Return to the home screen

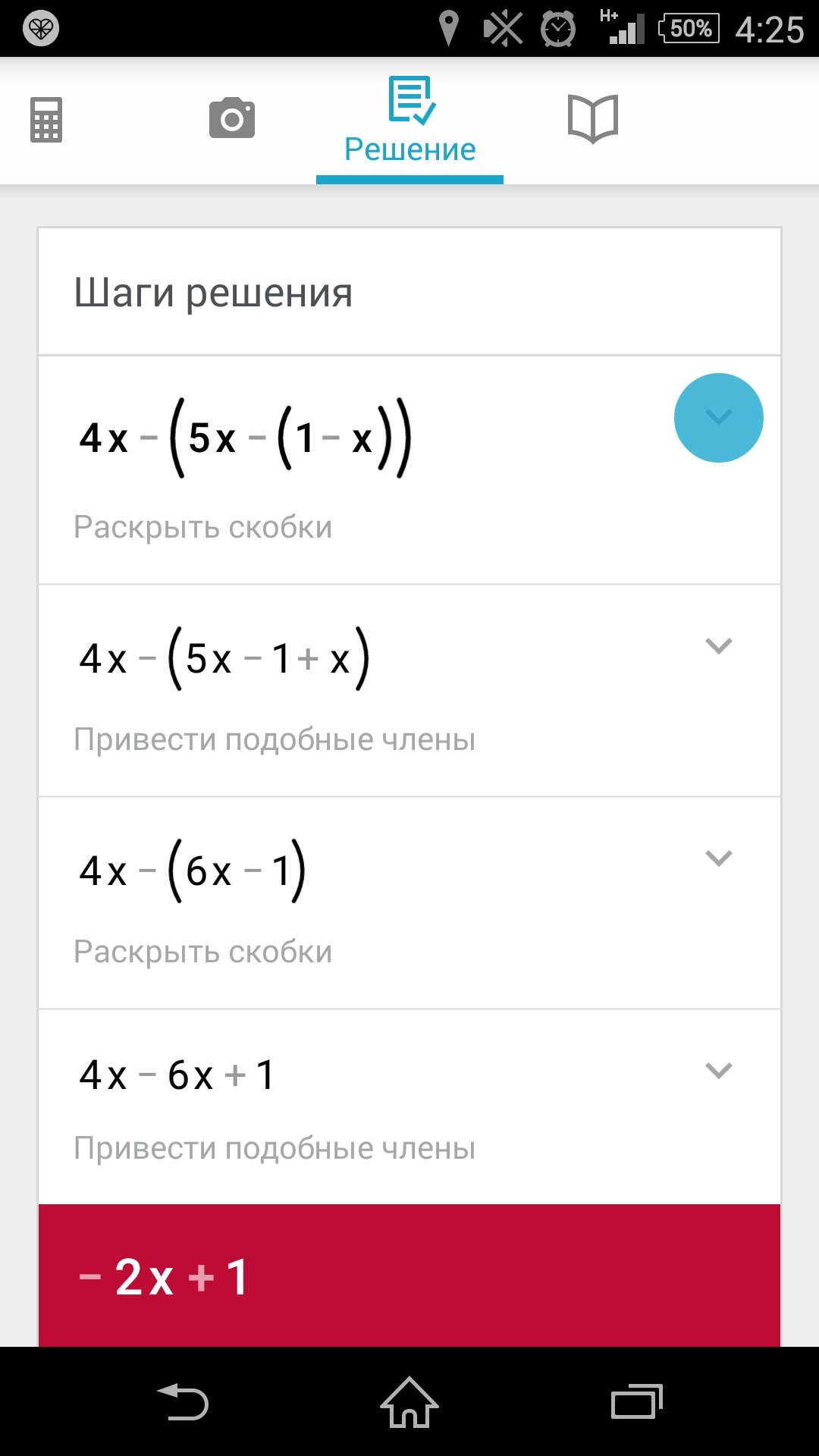[409, 1401]
